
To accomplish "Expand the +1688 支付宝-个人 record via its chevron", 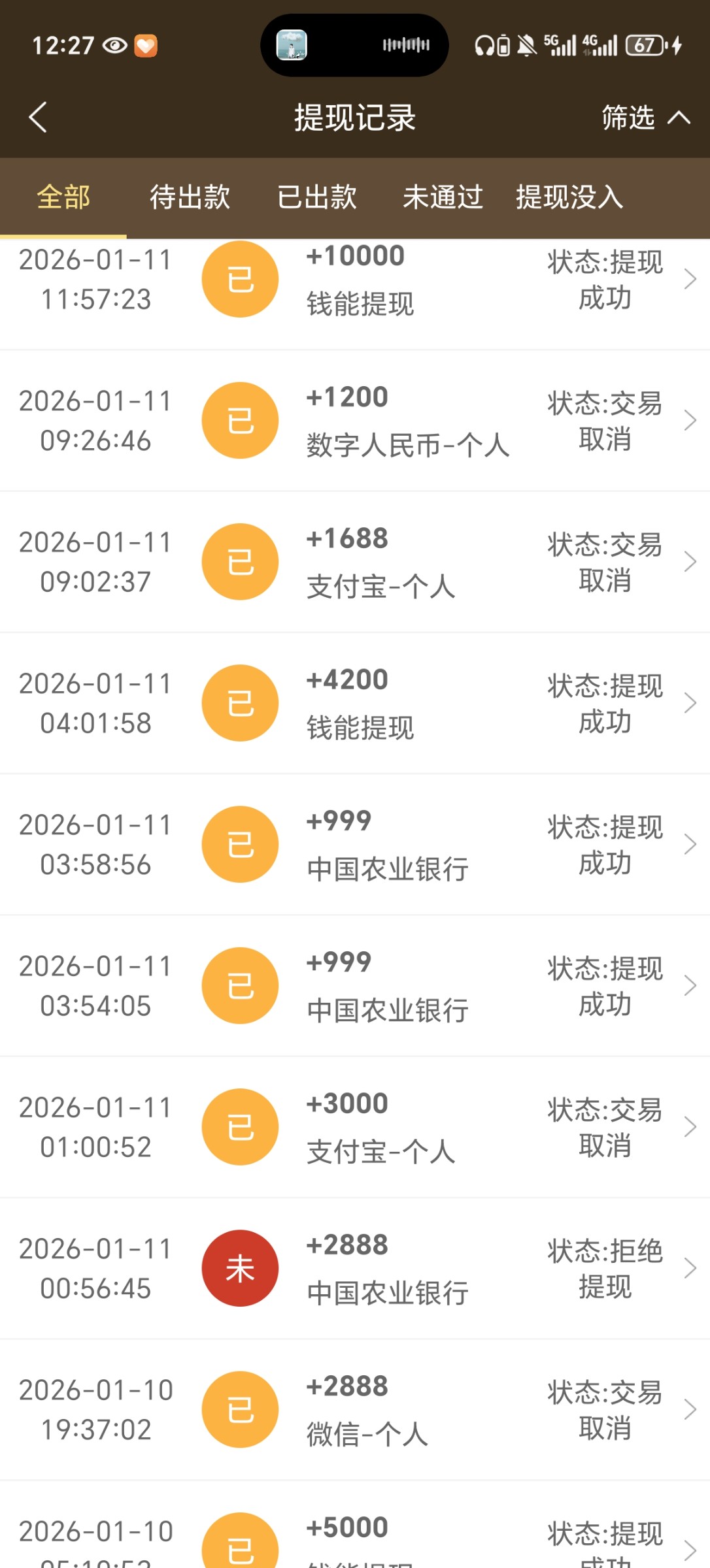I will click(x=691, y=561).
